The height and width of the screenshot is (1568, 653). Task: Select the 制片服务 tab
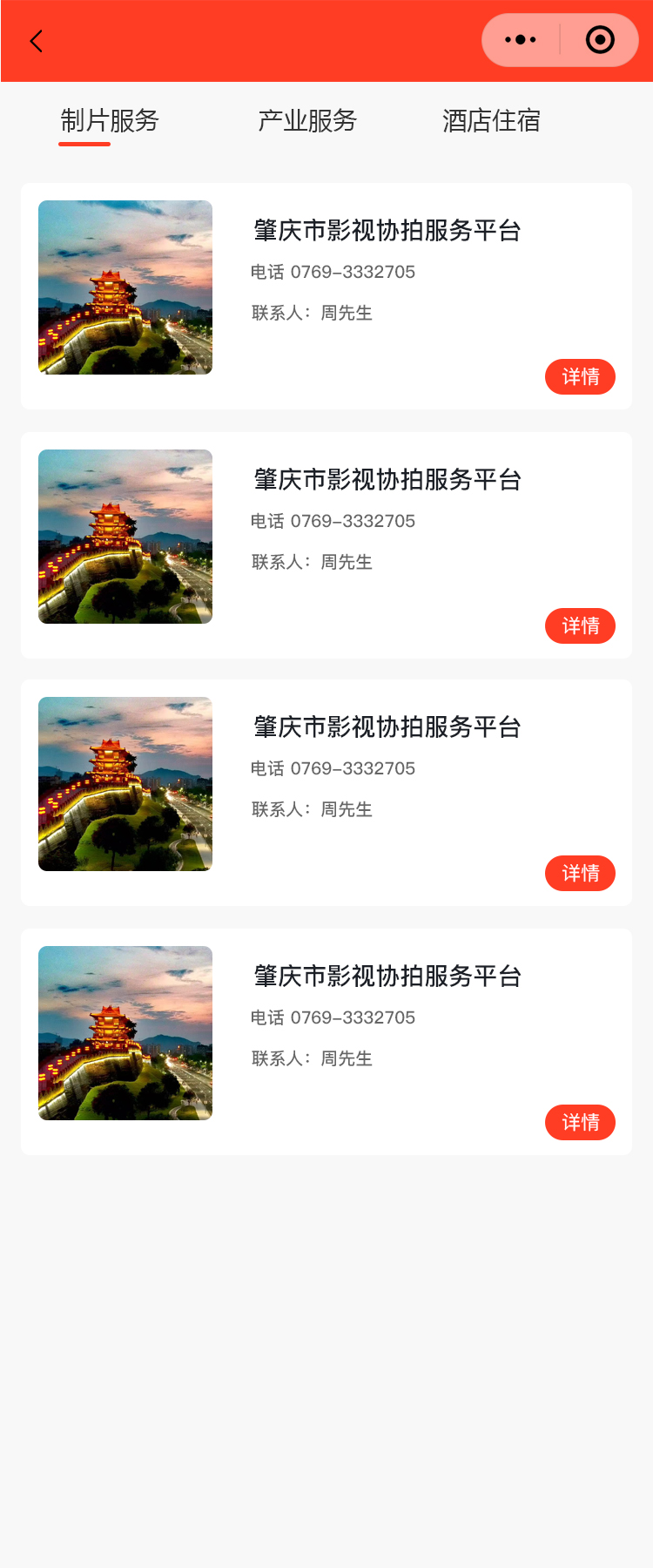point(110,121)
